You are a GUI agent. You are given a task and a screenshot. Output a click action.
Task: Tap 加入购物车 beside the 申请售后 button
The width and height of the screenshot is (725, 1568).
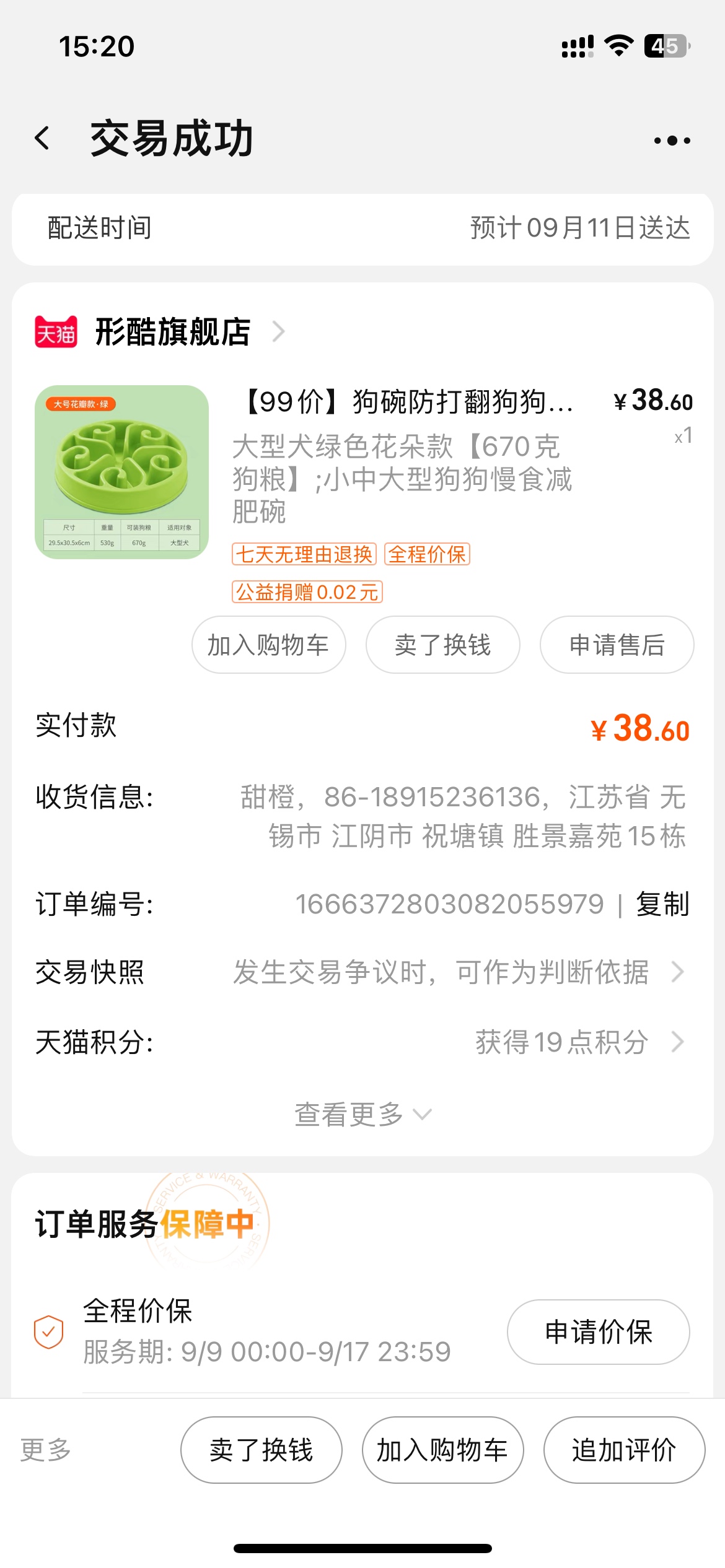pyautogui.click(x=268, y=645)
